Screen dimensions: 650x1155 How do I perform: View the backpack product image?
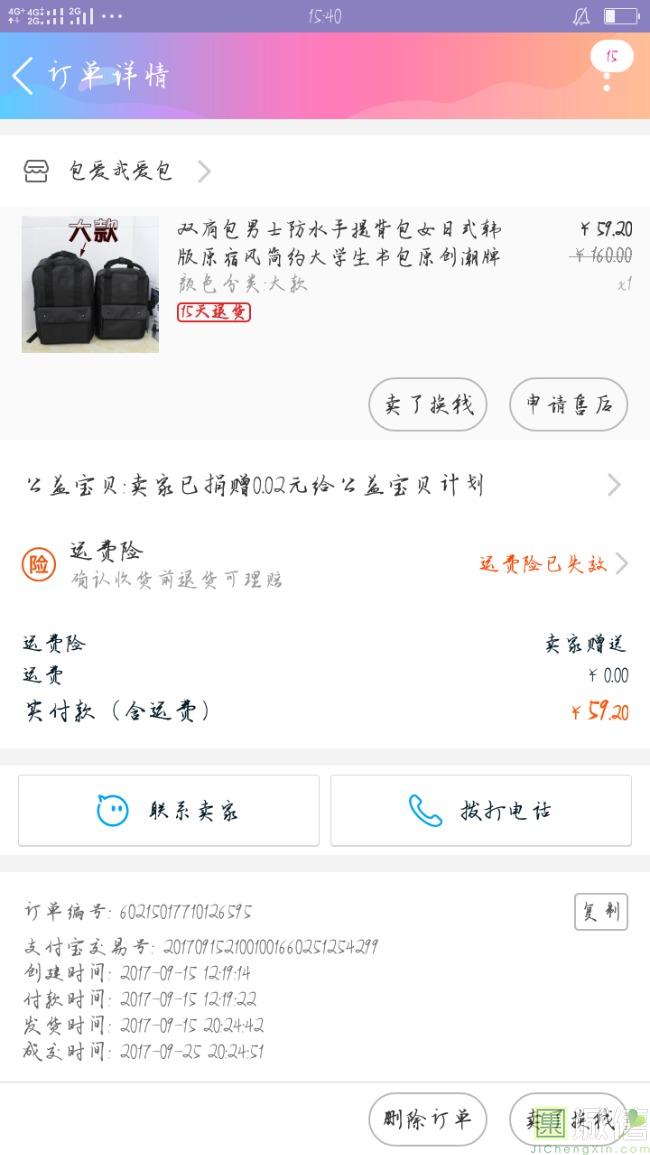[x=90, y=284]
